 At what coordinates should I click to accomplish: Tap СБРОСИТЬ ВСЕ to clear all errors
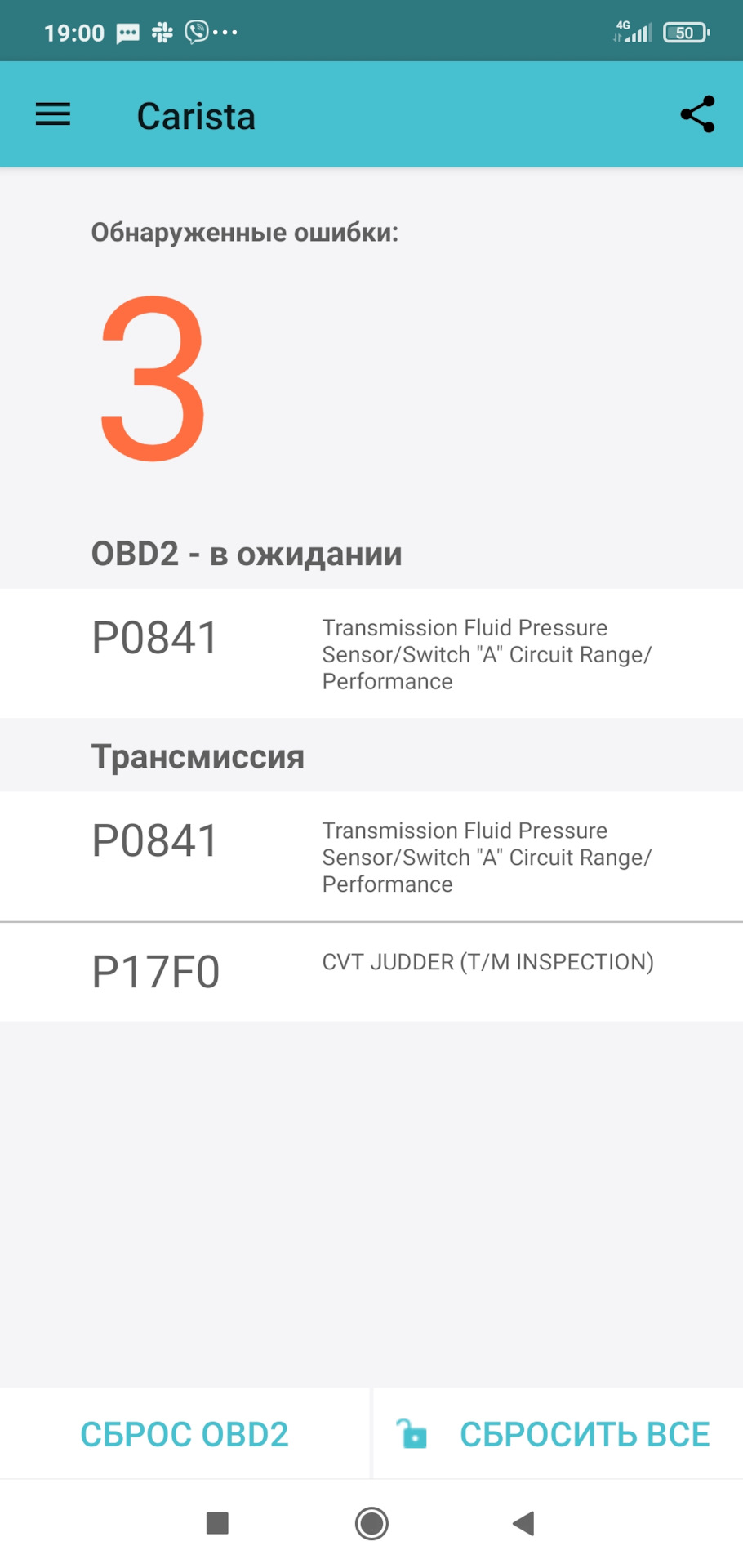click(558, 1434)
